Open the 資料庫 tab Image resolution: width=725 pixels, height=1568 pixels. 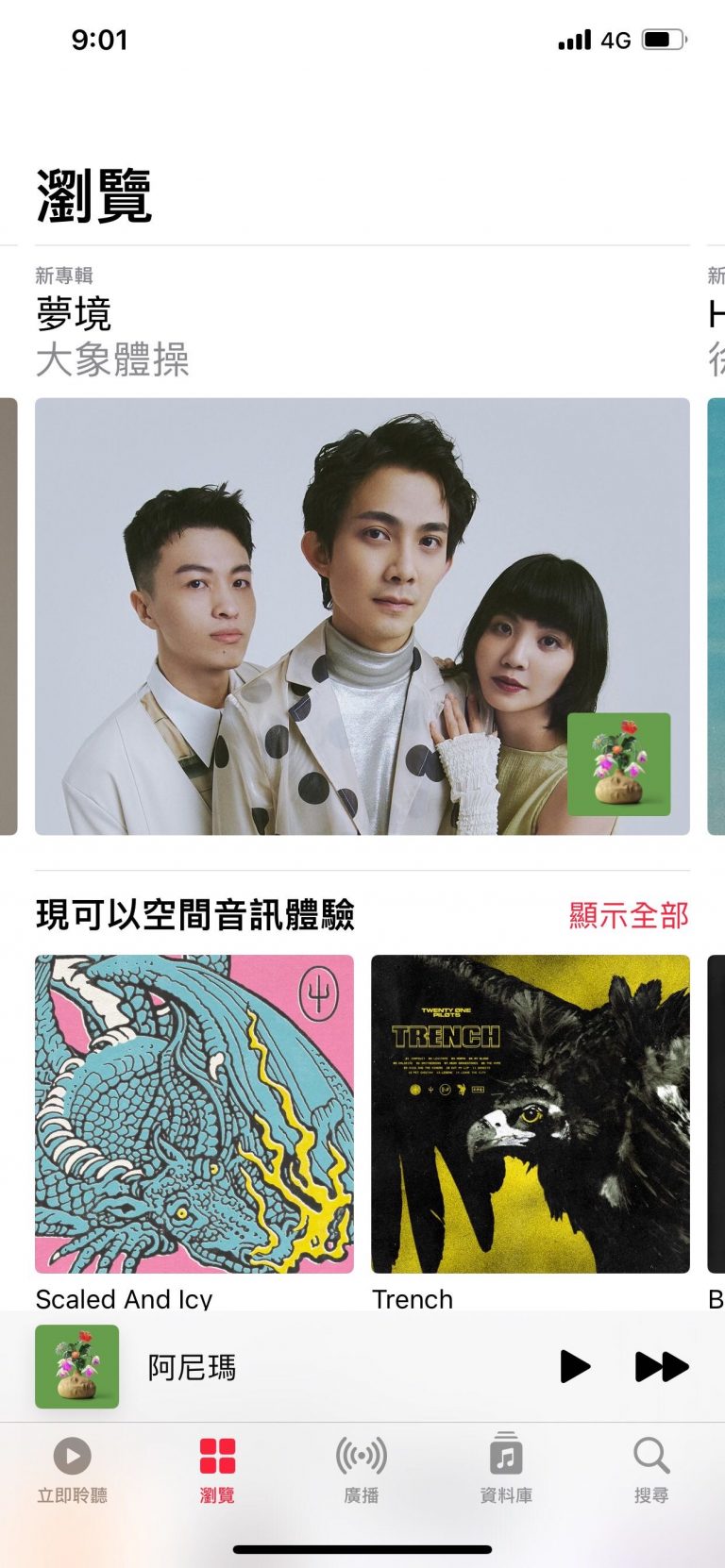506,1470
